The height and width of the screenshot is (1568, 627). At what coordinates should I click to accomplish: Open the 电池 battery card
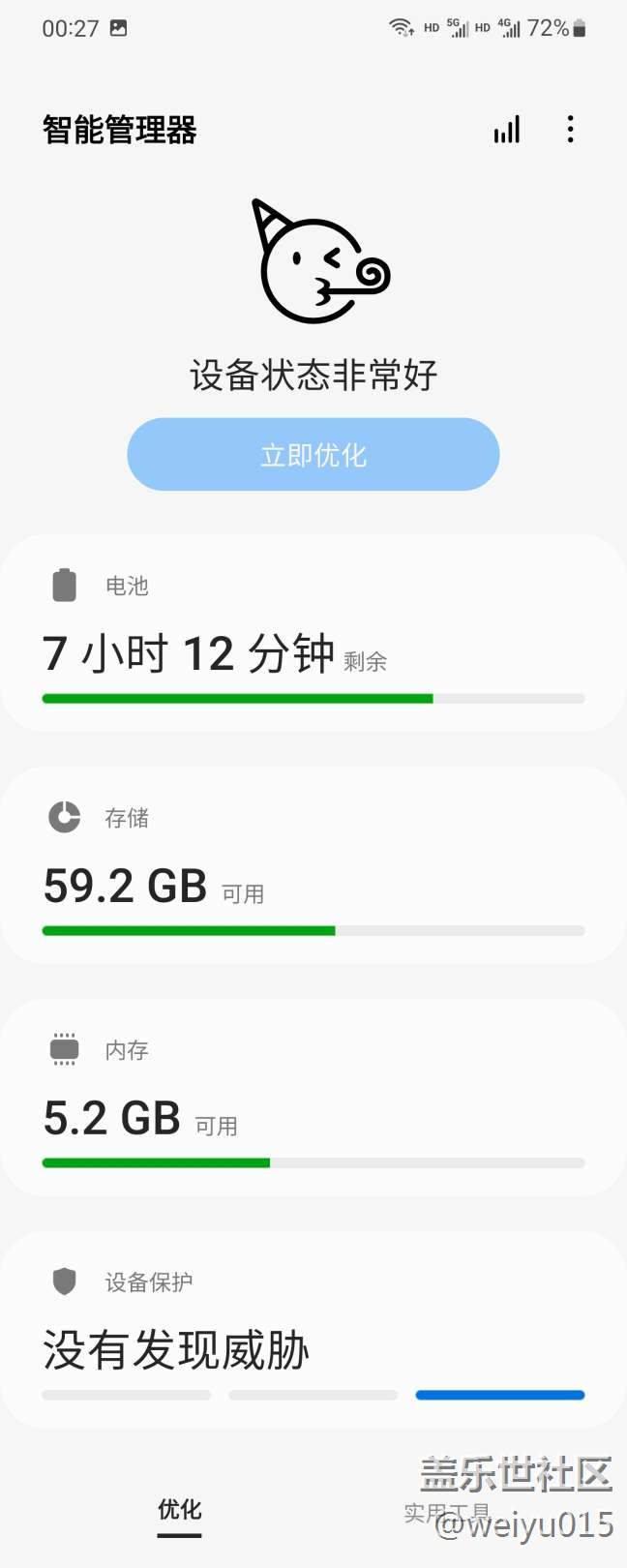coord(313,633)
